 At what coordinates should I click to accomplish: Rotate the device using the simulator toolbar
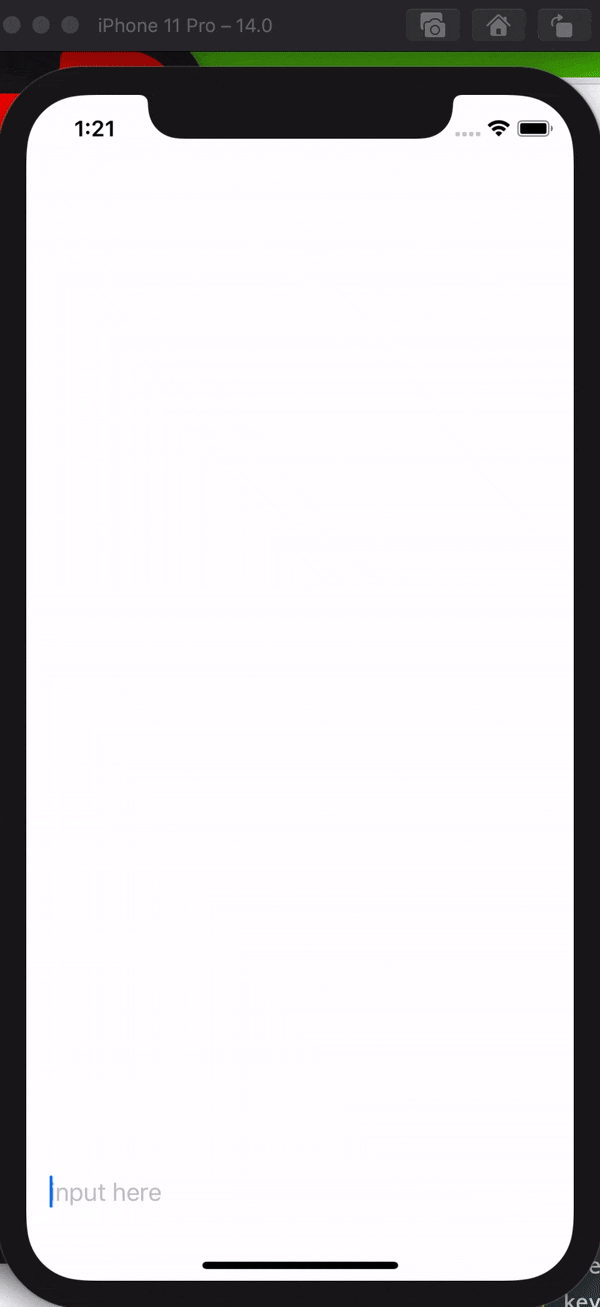coord(563,26)
